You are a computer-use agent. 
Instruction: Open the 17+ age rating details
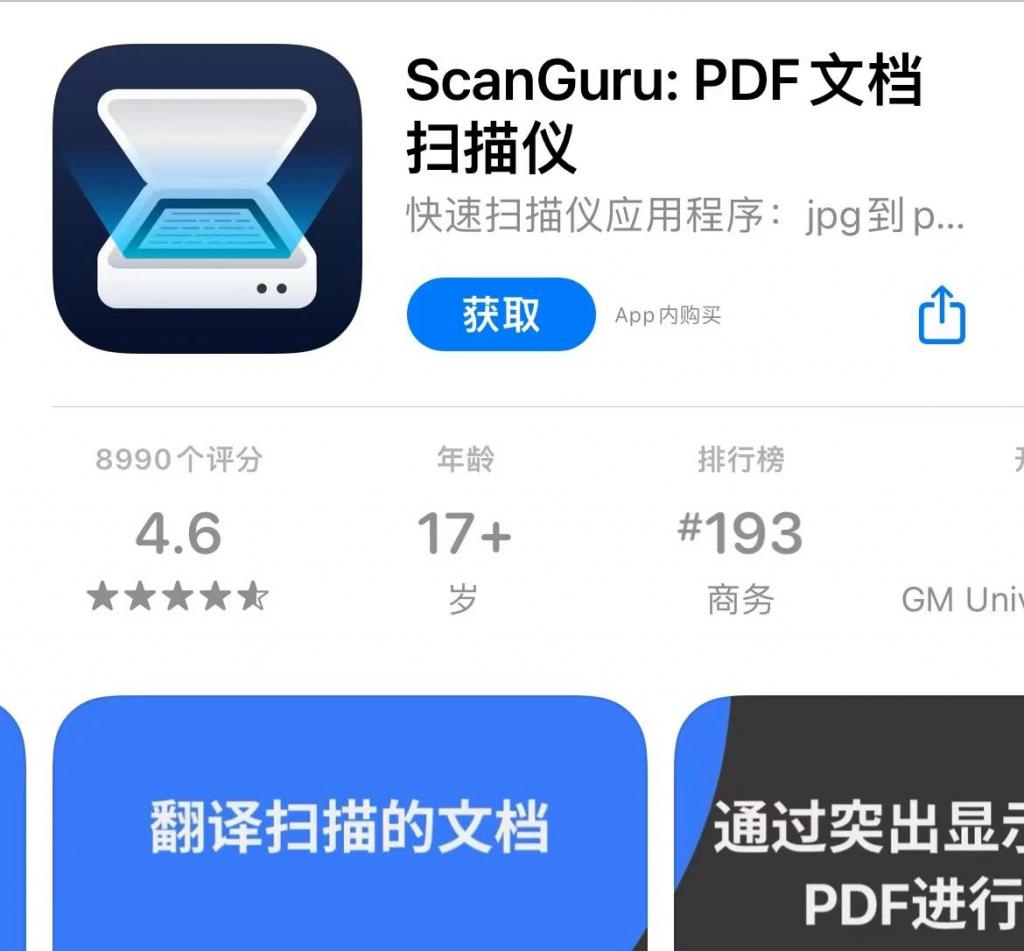tap(464, 531)
